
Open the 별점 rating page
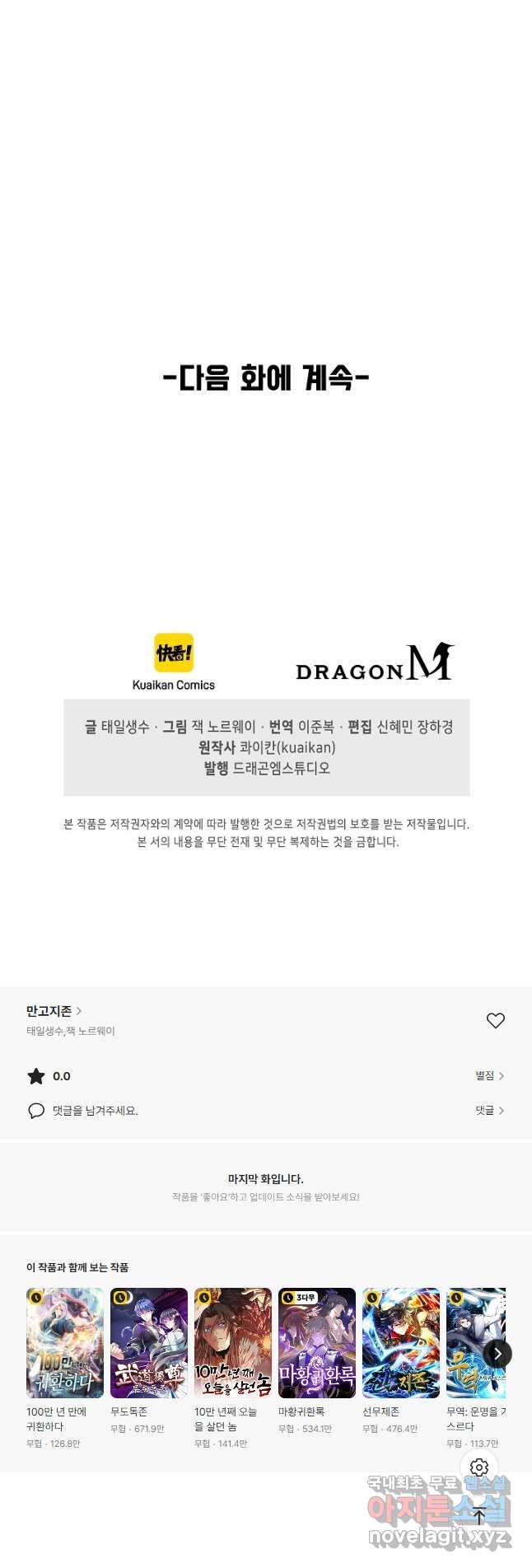point(489,1075)
